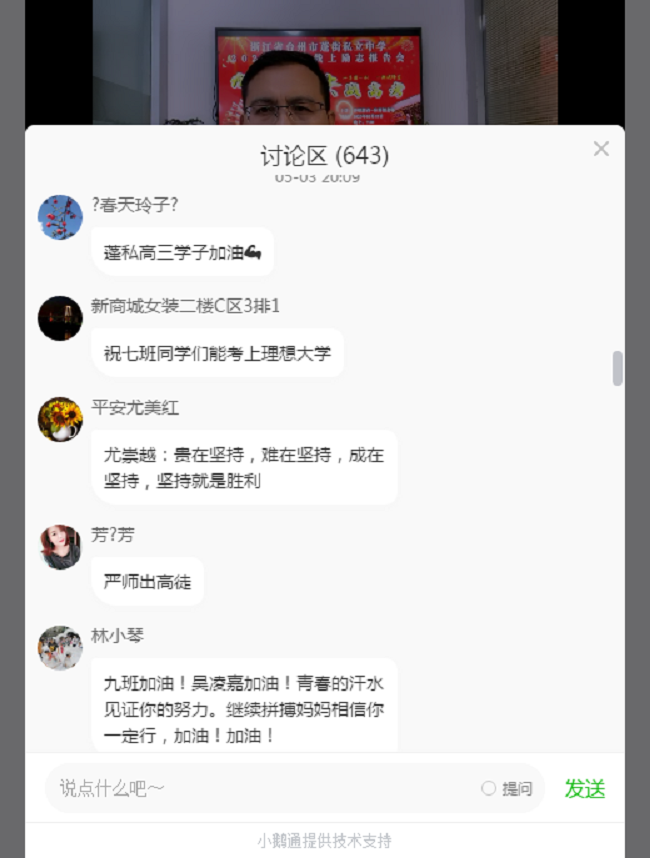Open 林小琴's avatar
Image resolution: width=650 pixels, height=858 pixels.
point(60,648)
